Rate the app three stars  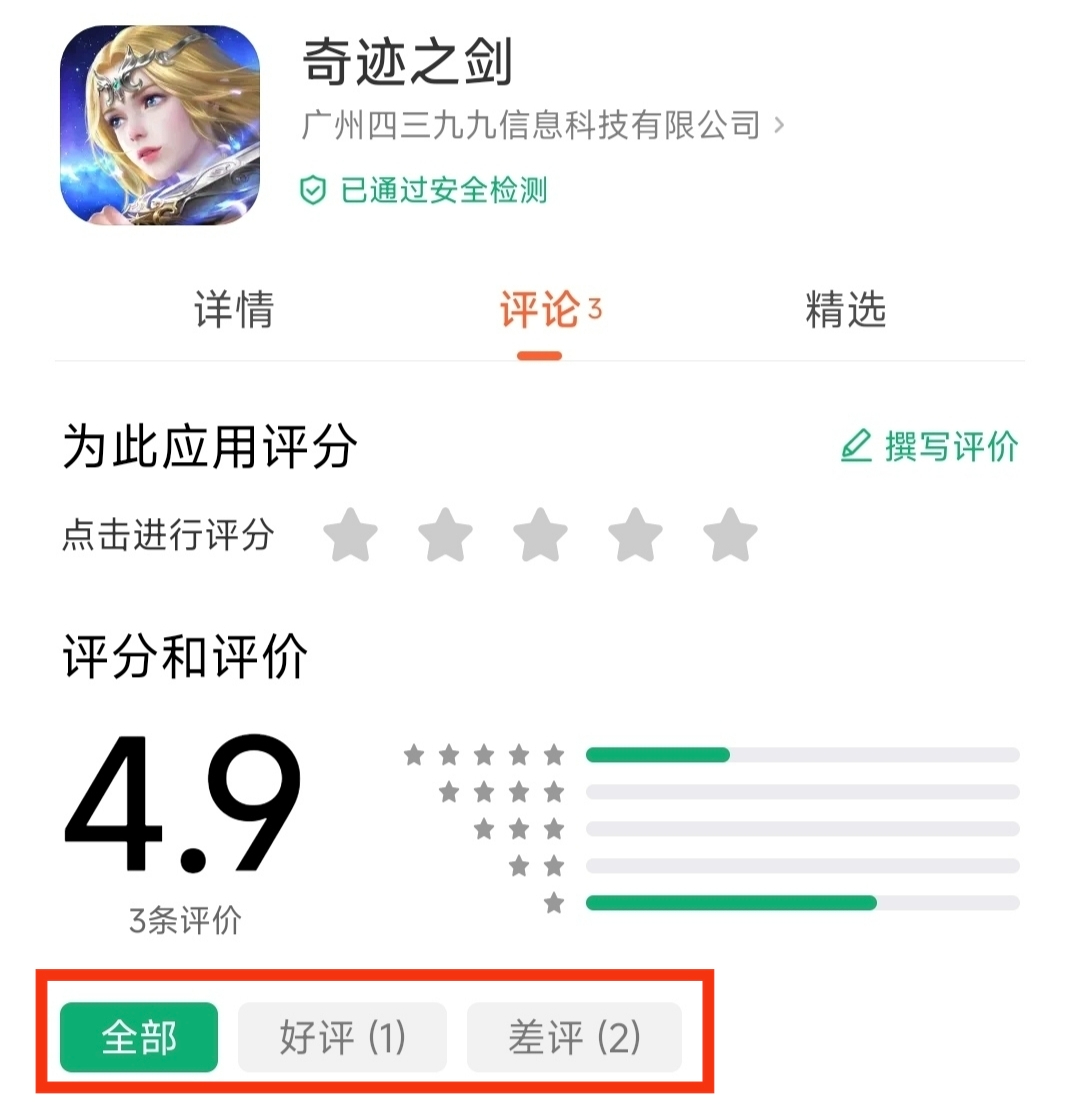(541, 535)
